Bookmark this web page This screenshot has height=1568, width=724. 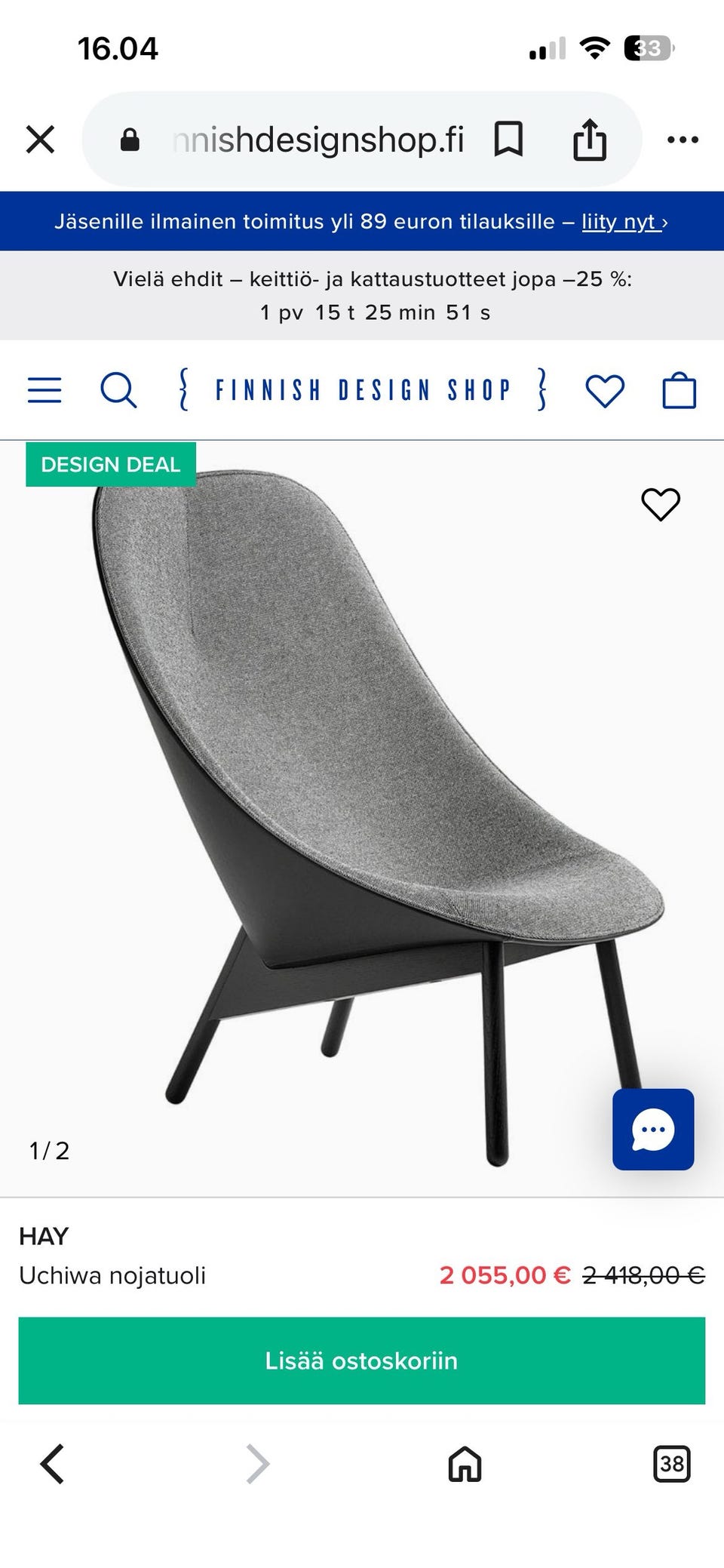coord(508,140)
